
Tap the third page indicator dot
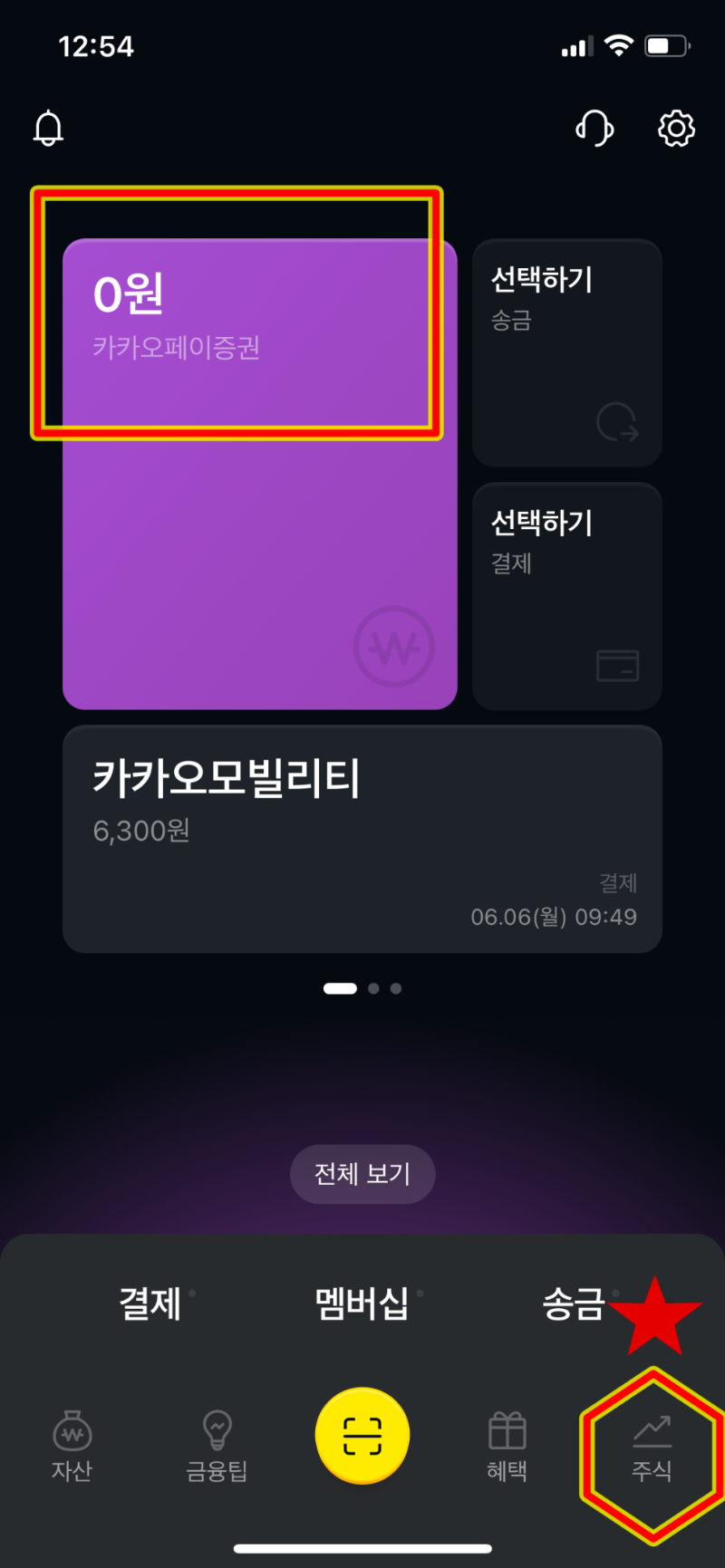click(395, 988)
